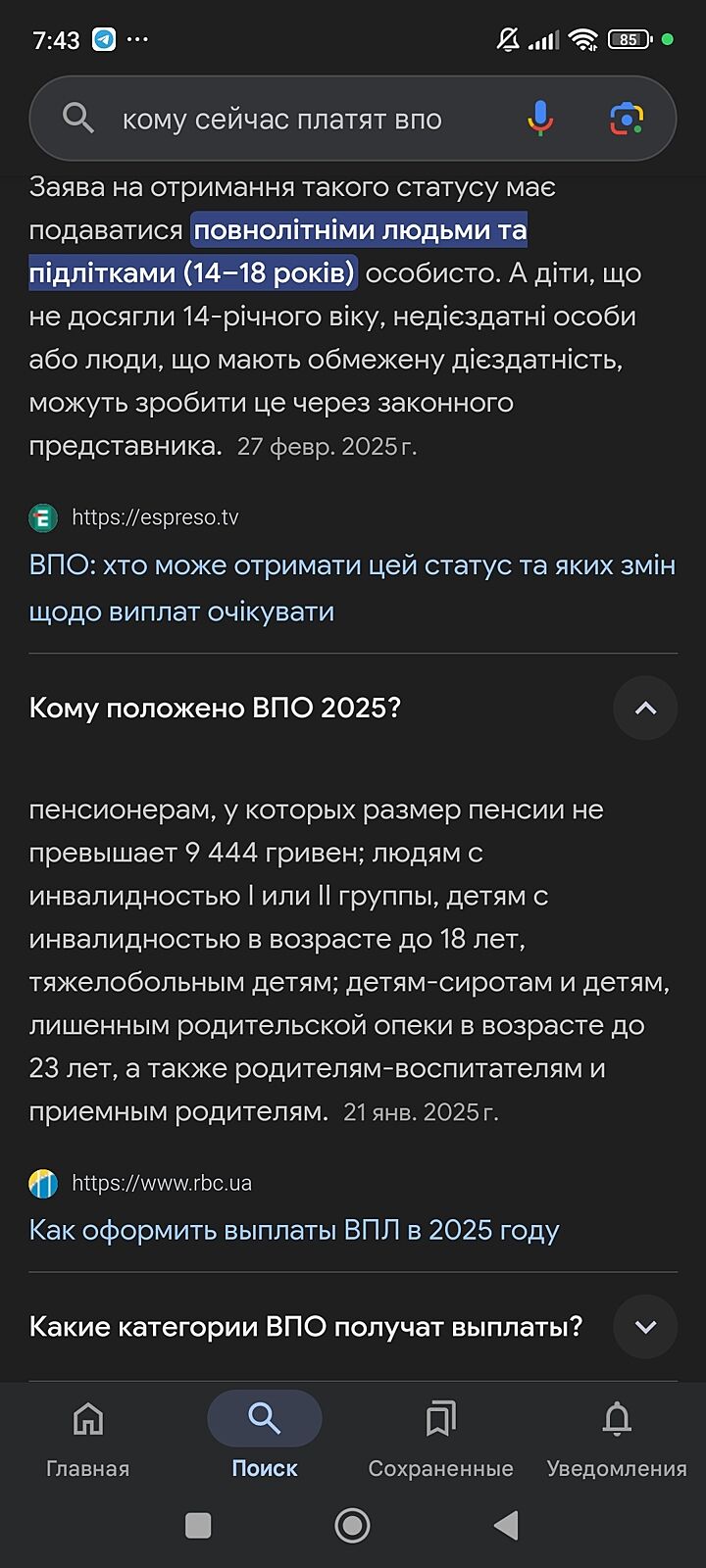The image size is (706, 1568).
Task: Switch to the Главная tab
Action: (88, 1437)
